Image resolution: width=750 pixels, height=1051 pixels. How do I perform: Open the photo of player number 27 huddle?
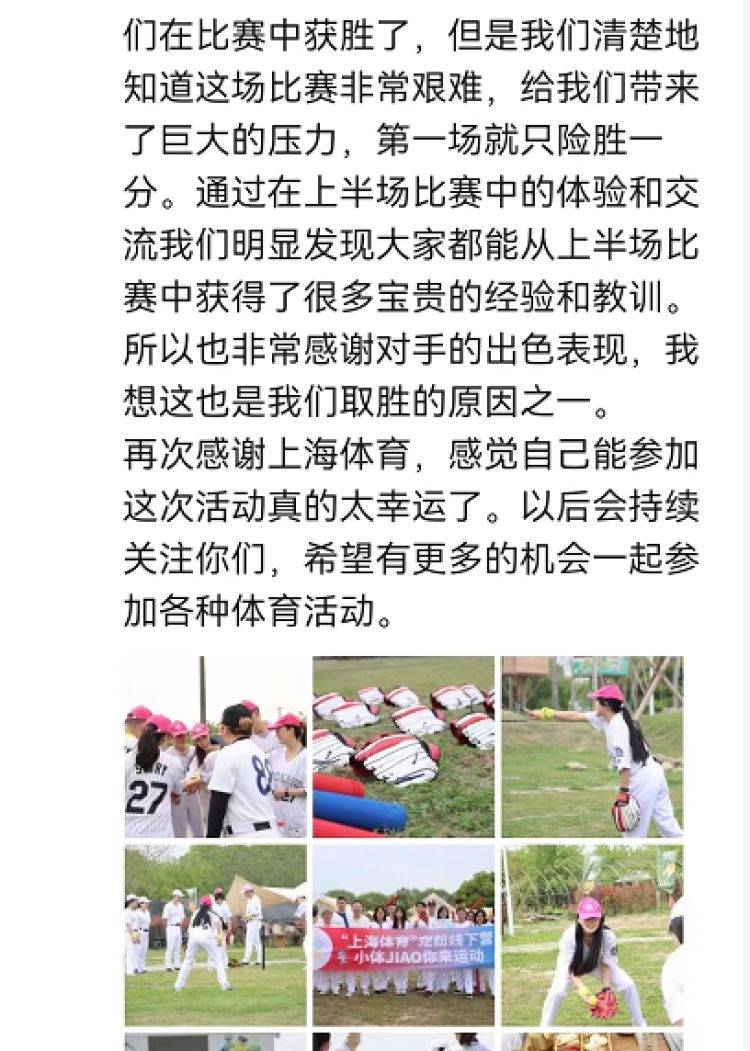pyautogui.click(x=215, y=747)
